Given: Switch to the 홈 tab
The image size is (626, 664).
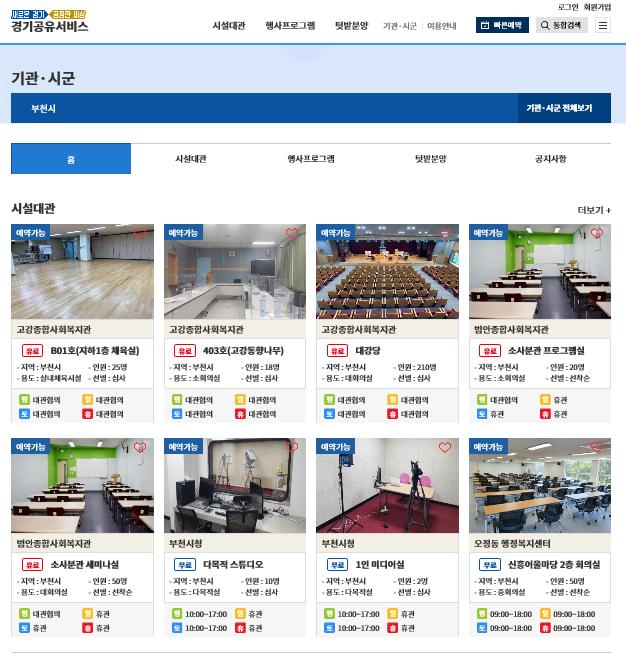Looking at the screenshot, I should tap(71, 159).
